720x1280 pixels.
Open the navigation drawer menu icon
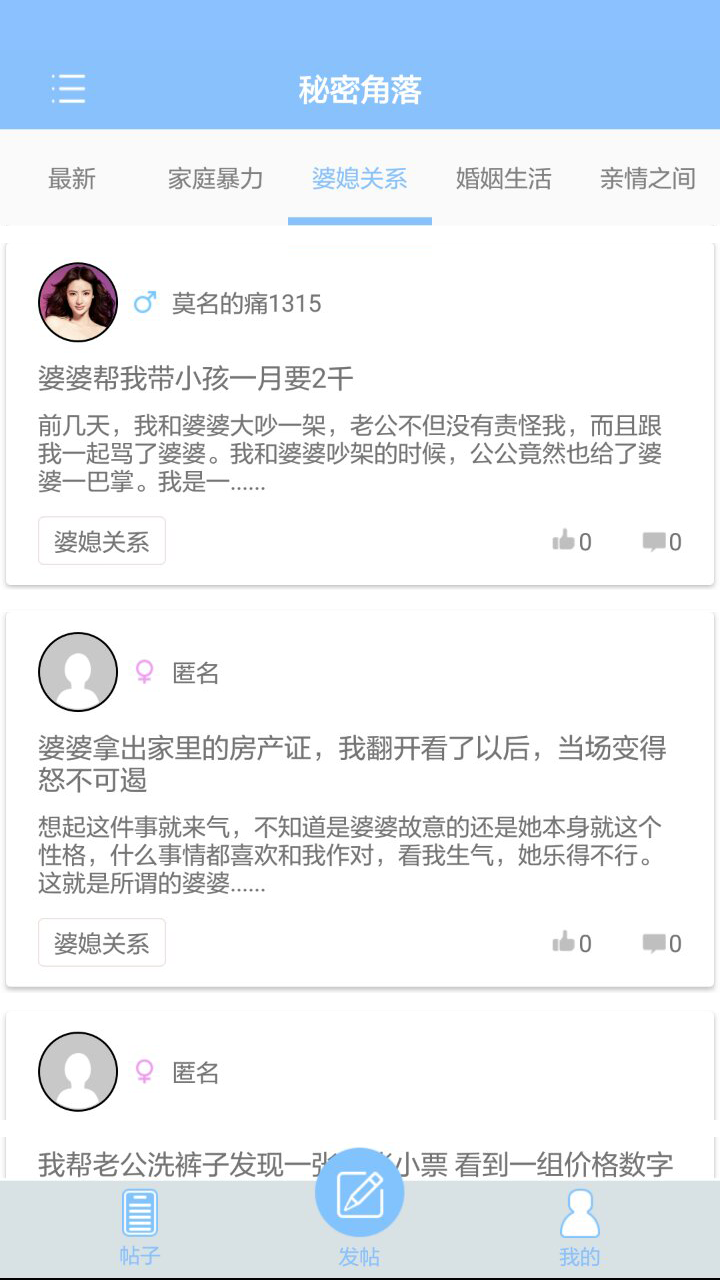pos(68,89)
